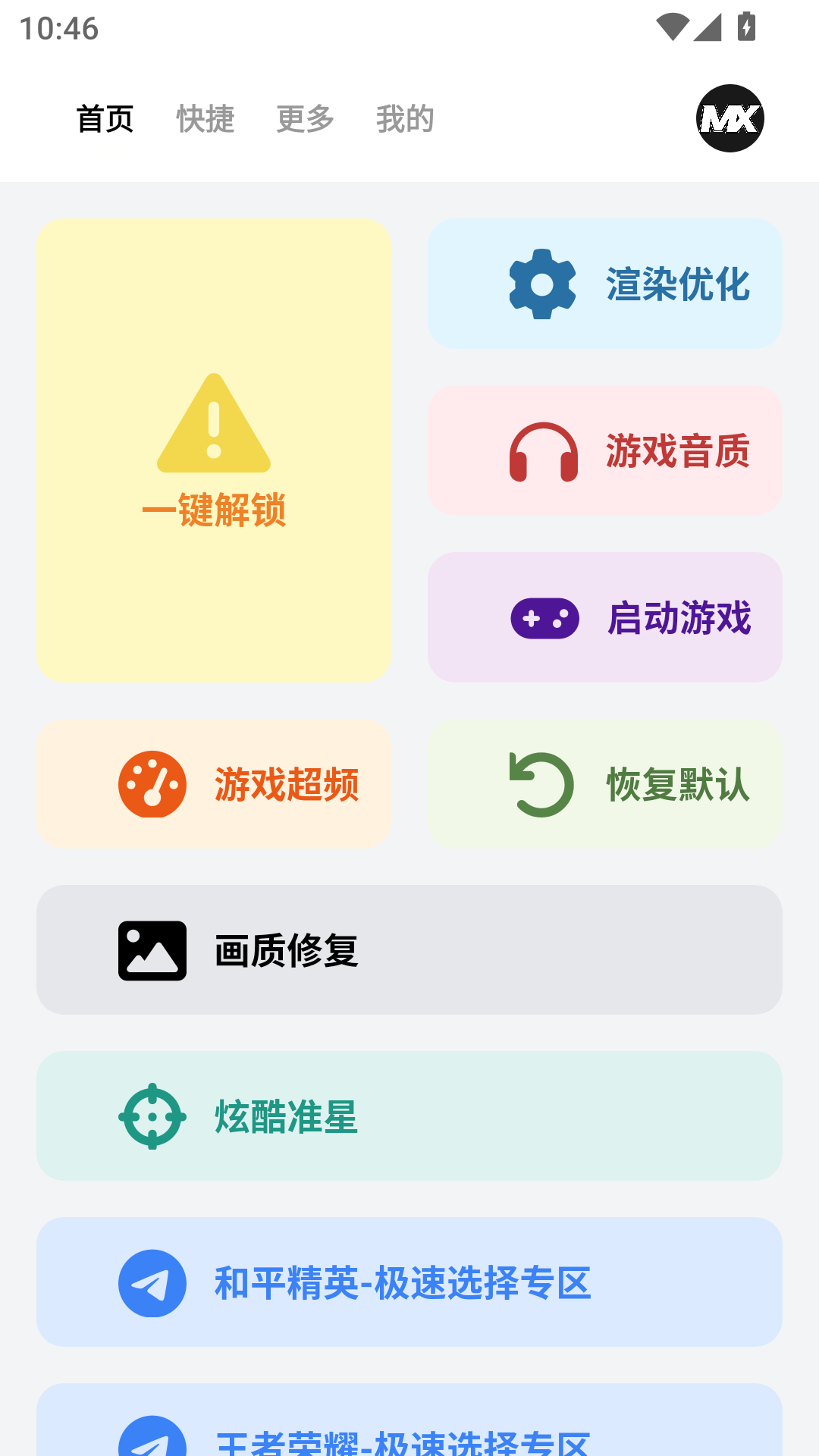Click the Telegram icon beside 和平精英 entry

click(x=152, y=1283)
